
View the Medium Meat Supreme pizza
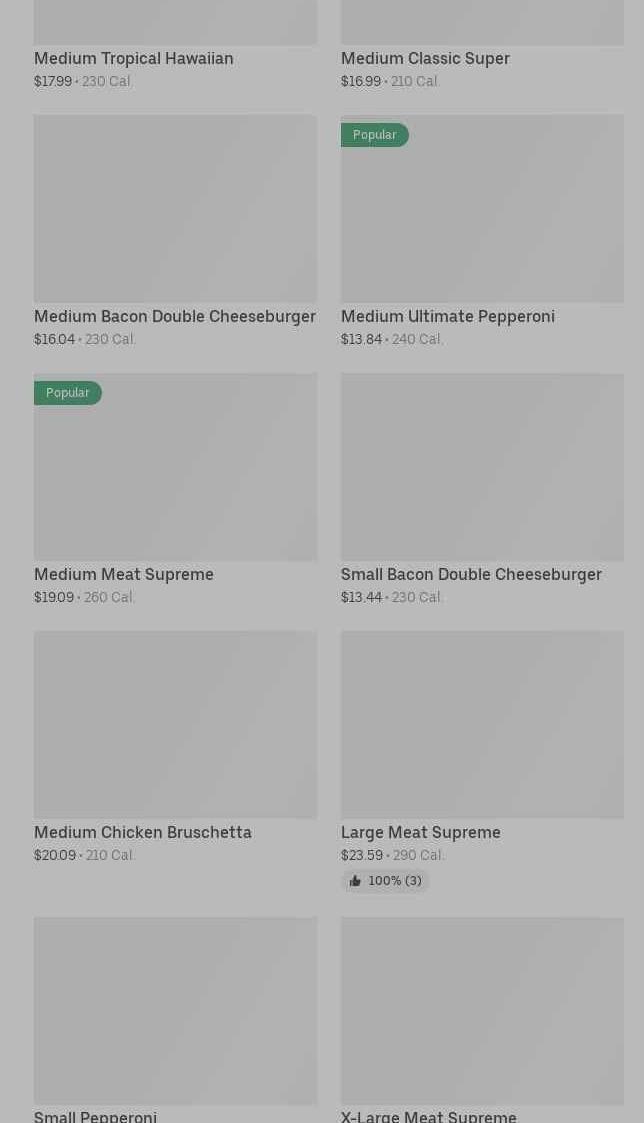coord(175,467)
